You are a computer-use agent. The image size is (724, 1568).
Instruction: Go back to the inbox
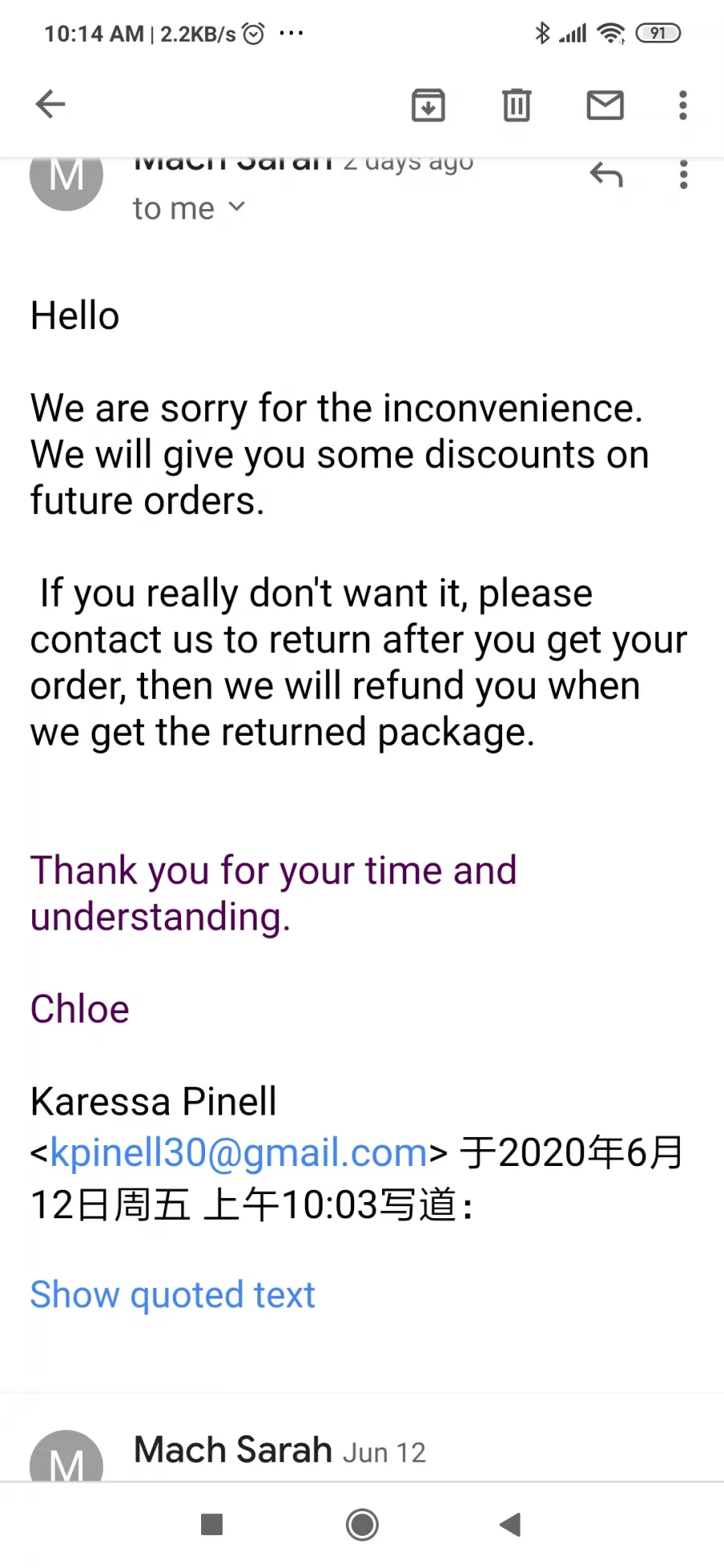[50, 105]
